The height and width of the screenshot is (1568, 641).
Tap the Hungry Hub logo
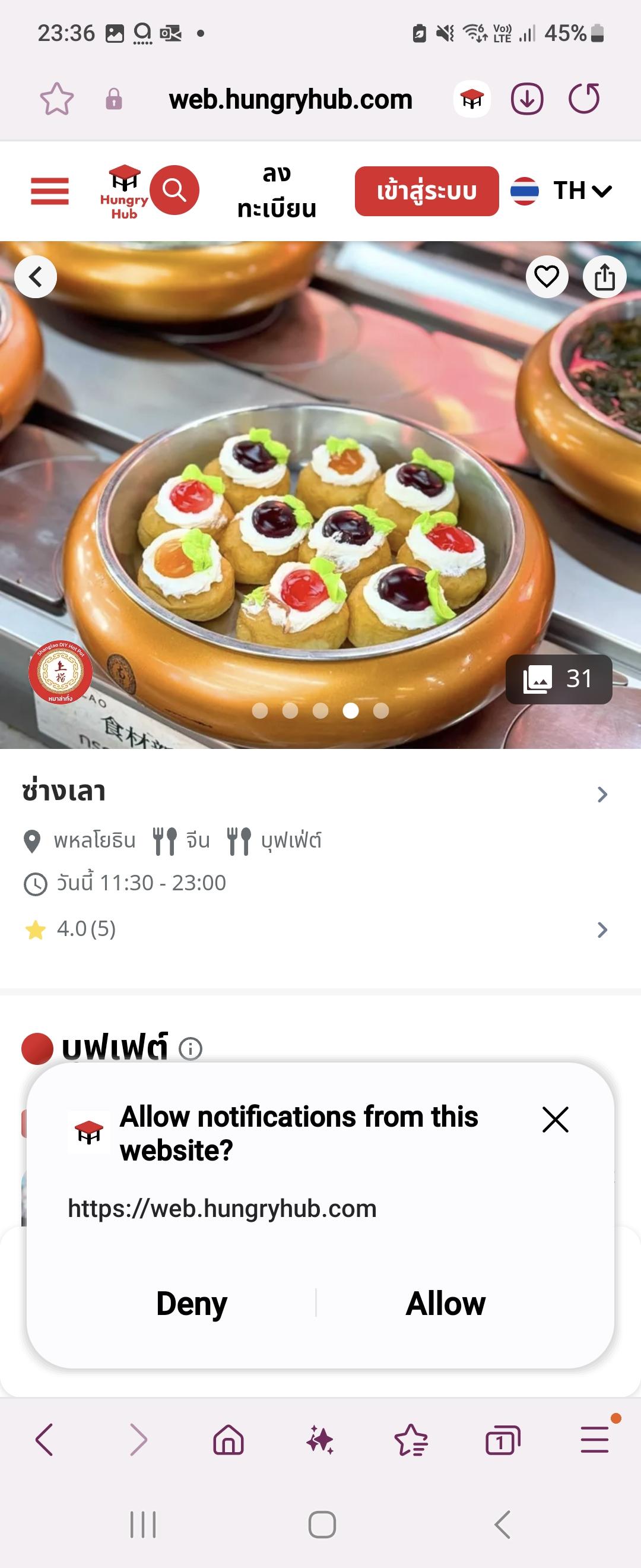click(123, 189)
